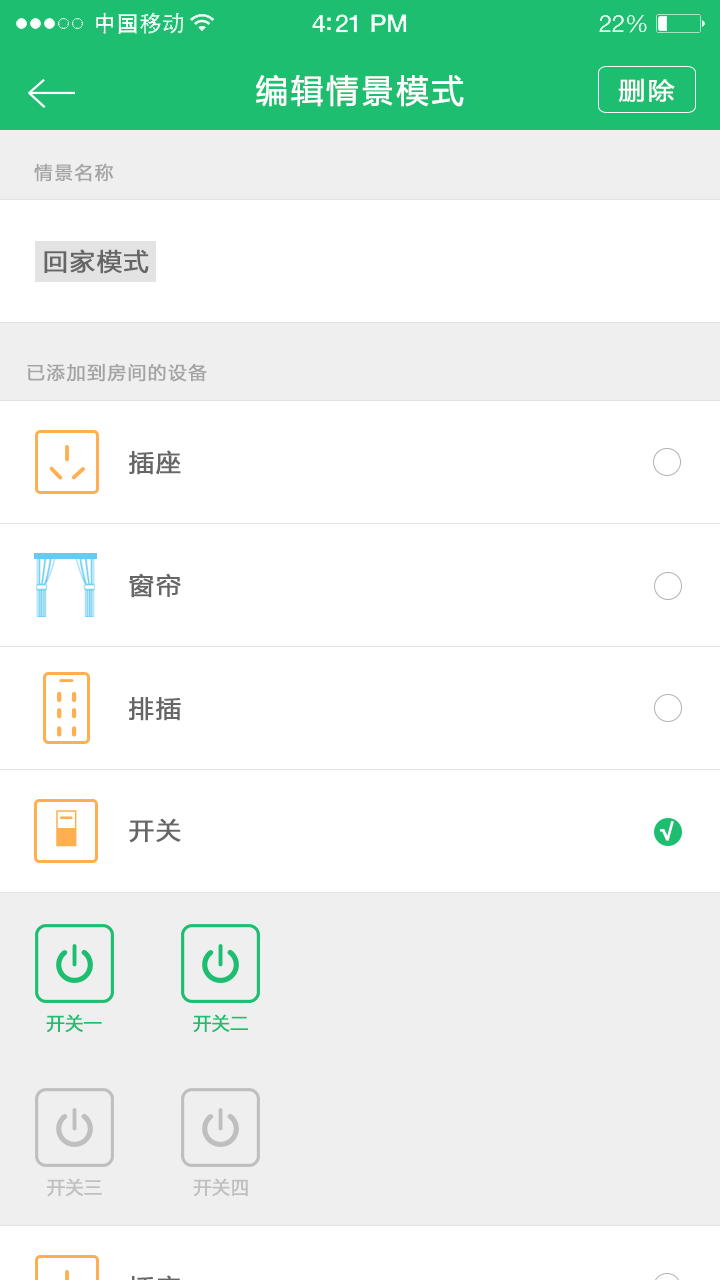The height and width of the screenshot is (1280, 720).
Task: Select the 窗帘 device radio button
Action: pyautogui.click(x=668, y=586)
